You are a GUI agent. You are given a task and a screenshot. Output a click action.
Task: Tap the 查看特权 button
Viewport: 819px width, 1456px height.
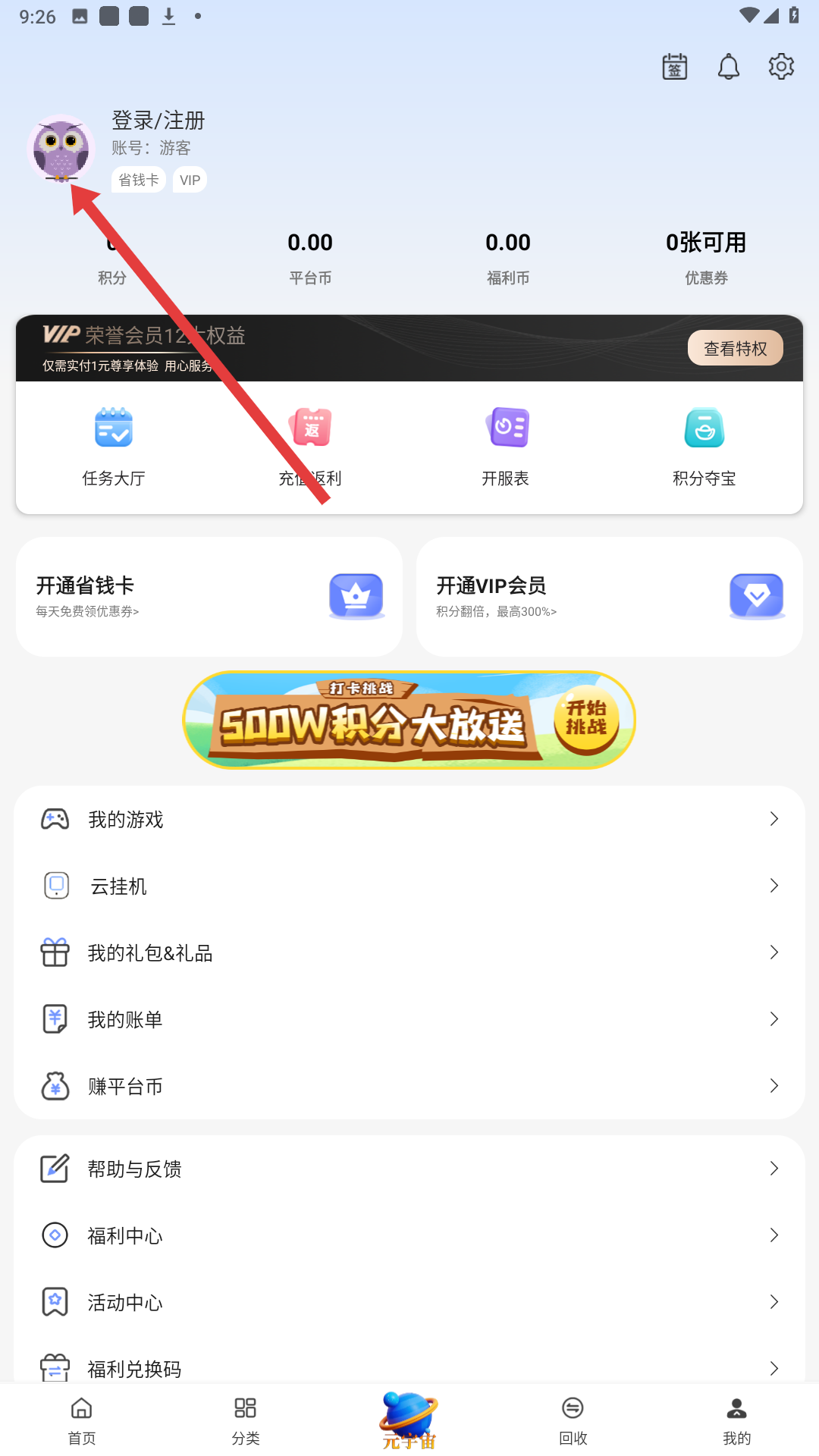[735, 348]
